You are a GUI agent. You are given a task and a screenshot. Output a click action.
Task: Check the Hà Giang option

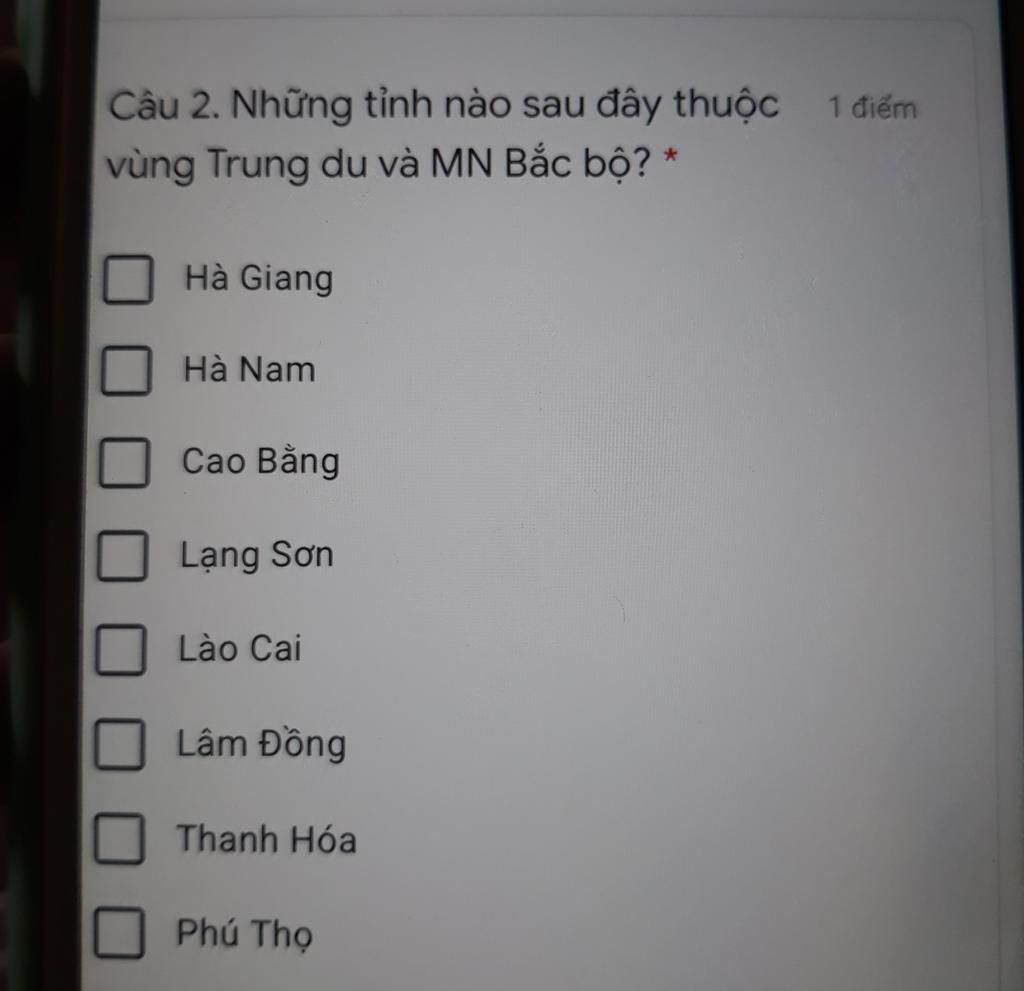pyautogui.click(x=128, y=279)
